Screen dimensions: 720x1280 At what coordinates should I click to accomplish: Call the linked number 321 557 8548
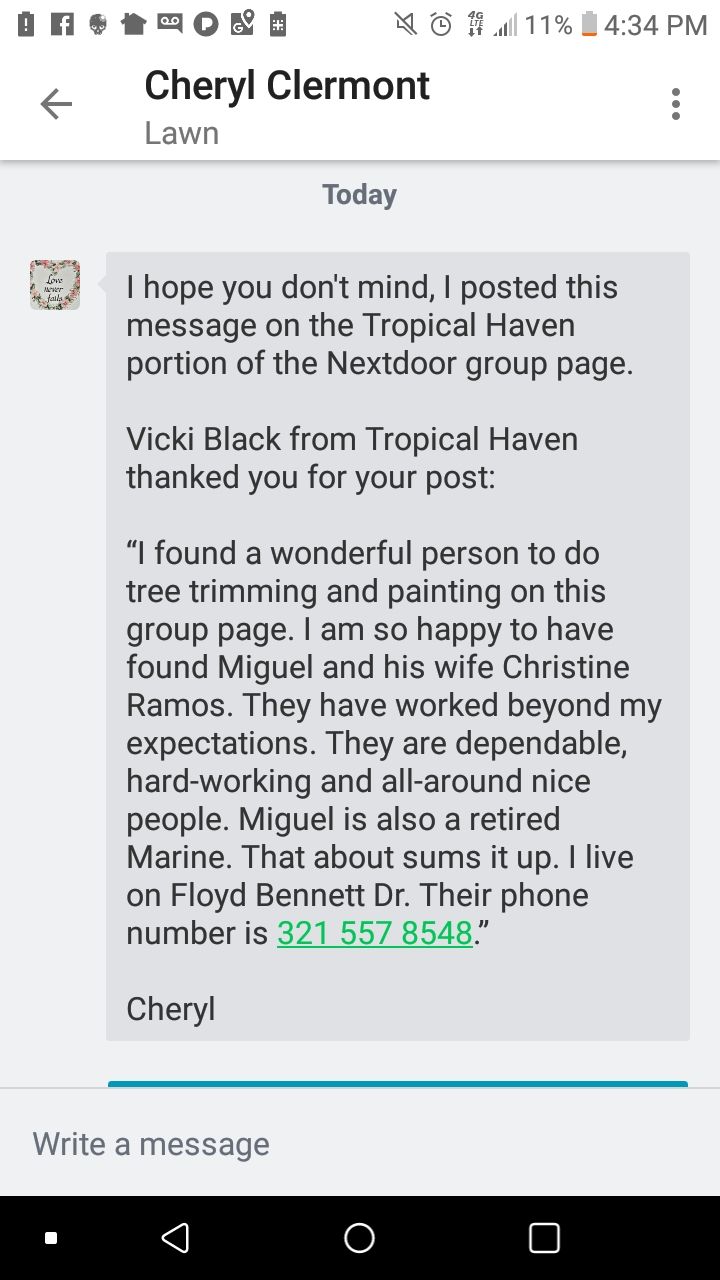click(374, 933)
